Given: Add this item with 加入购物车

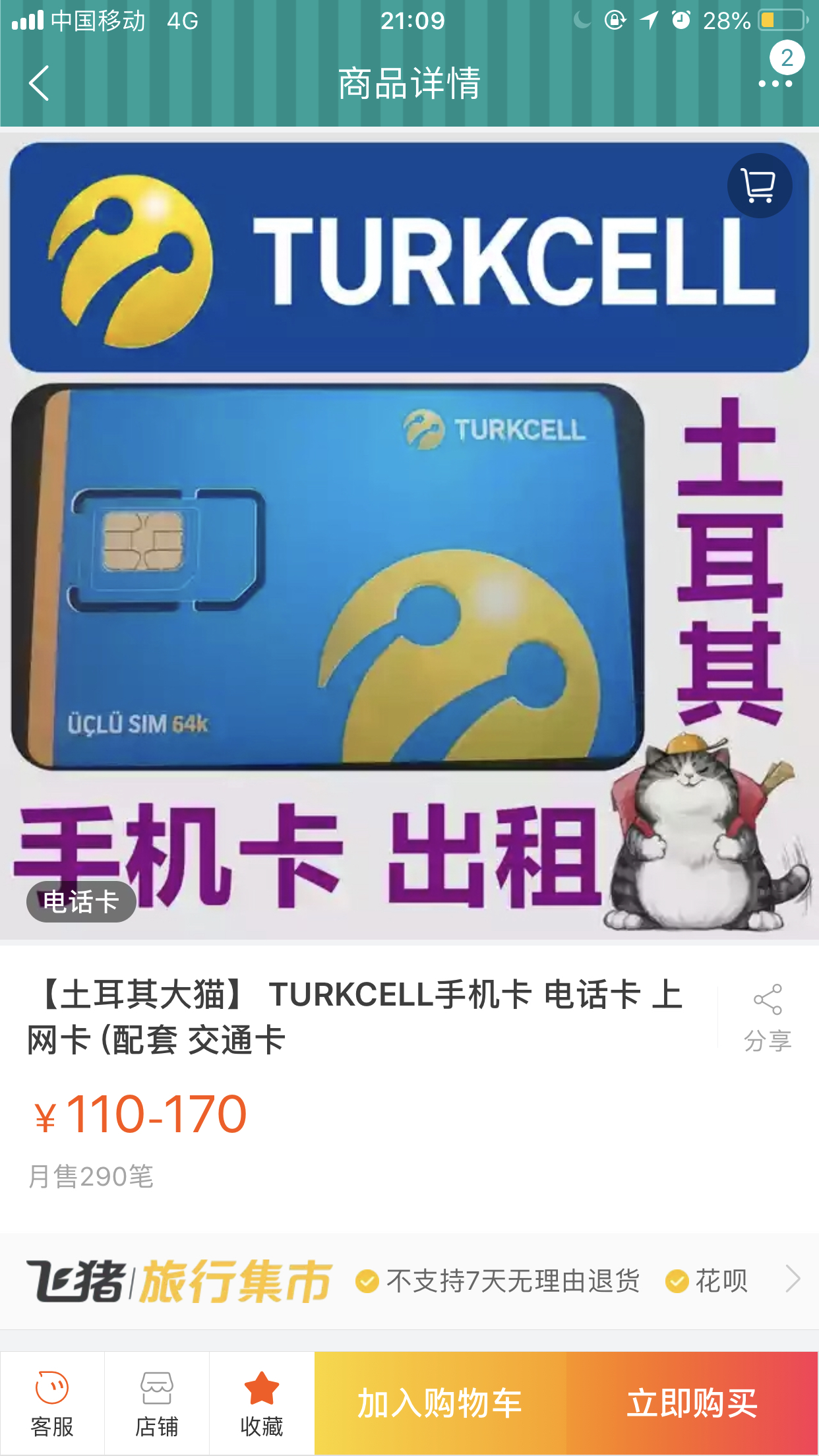Looking at the screenshot, I should coord(440,1403).
